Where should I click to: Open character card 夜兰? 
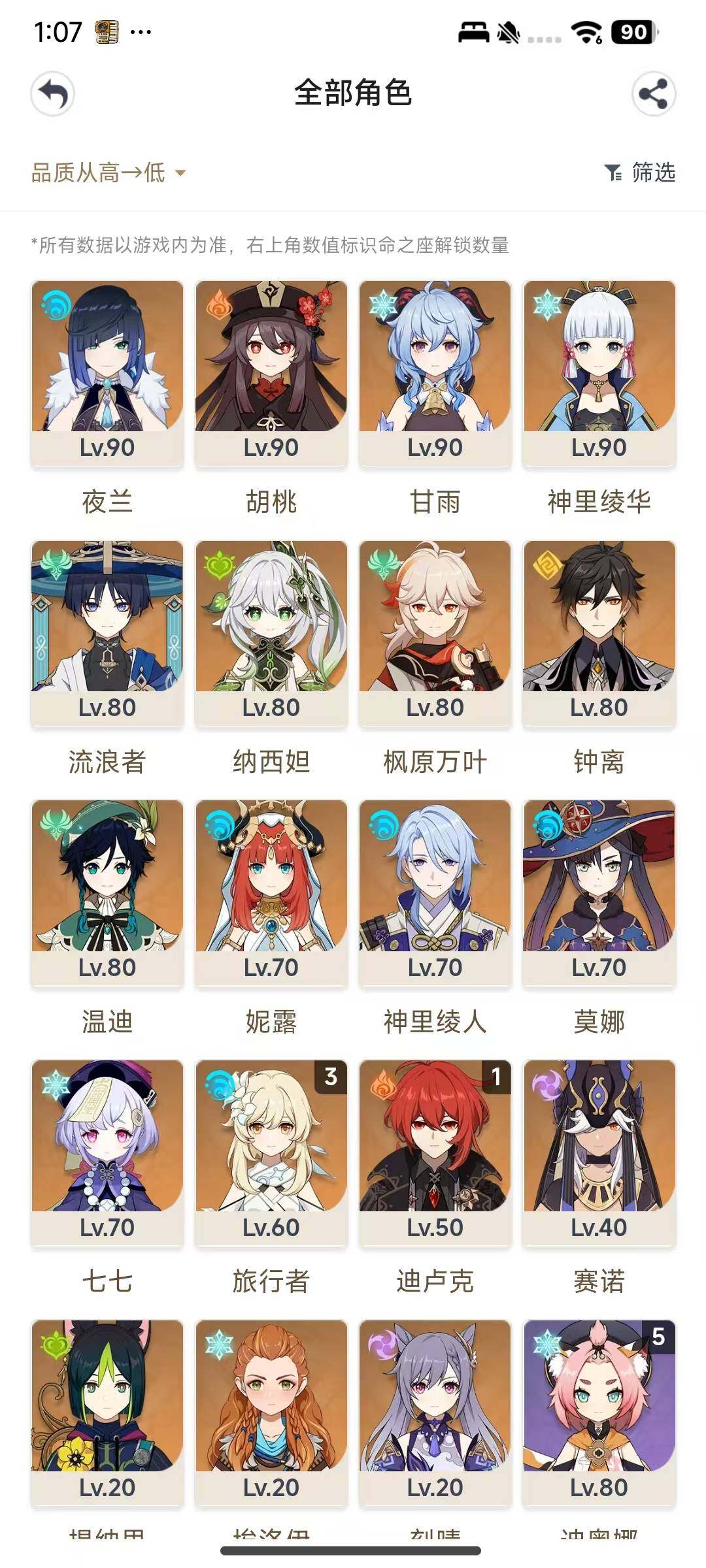pyautogui.click(x=107, y=372)
